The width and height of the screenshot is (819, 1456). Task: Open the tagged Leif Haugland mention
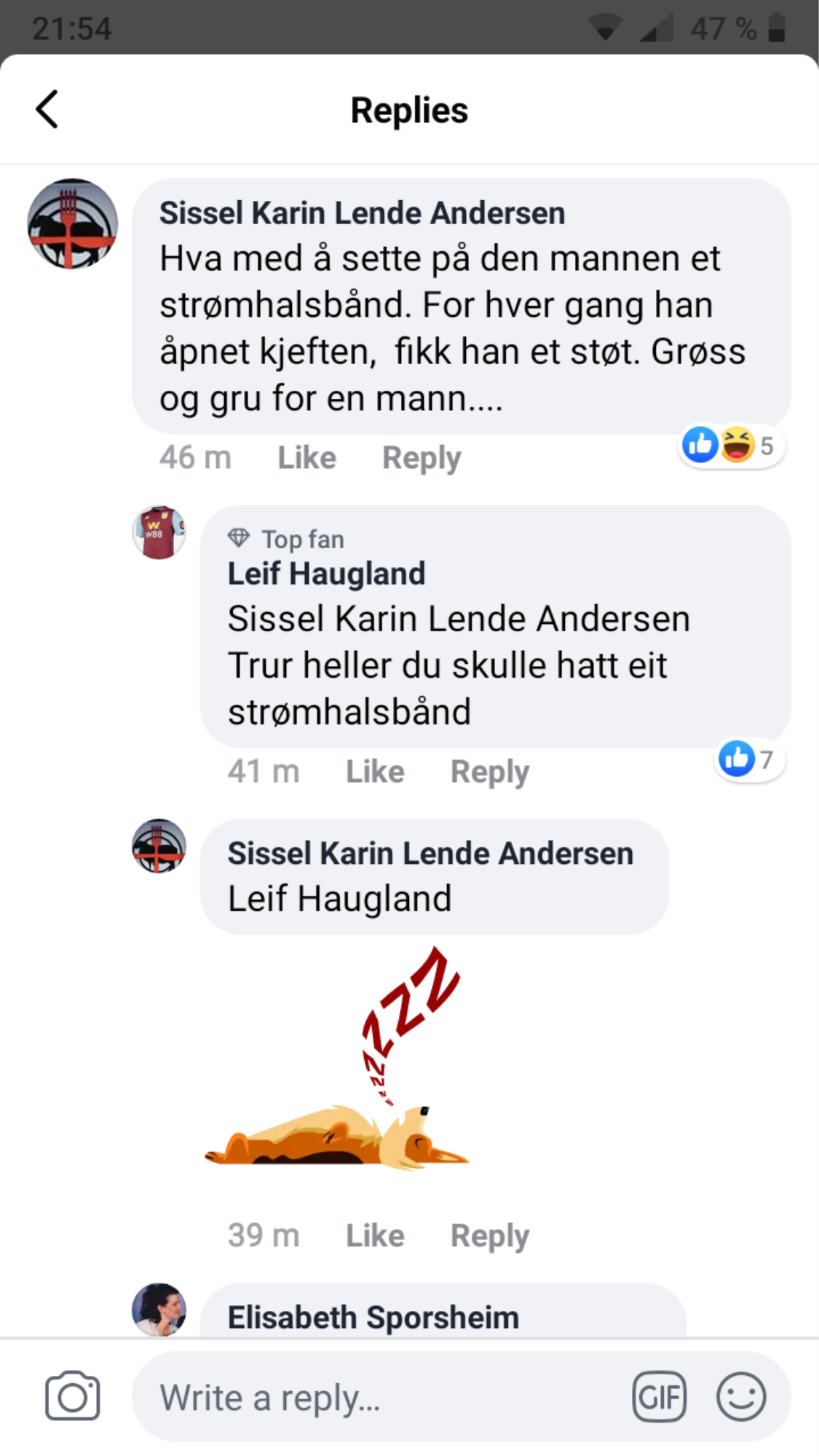[339, 898]
